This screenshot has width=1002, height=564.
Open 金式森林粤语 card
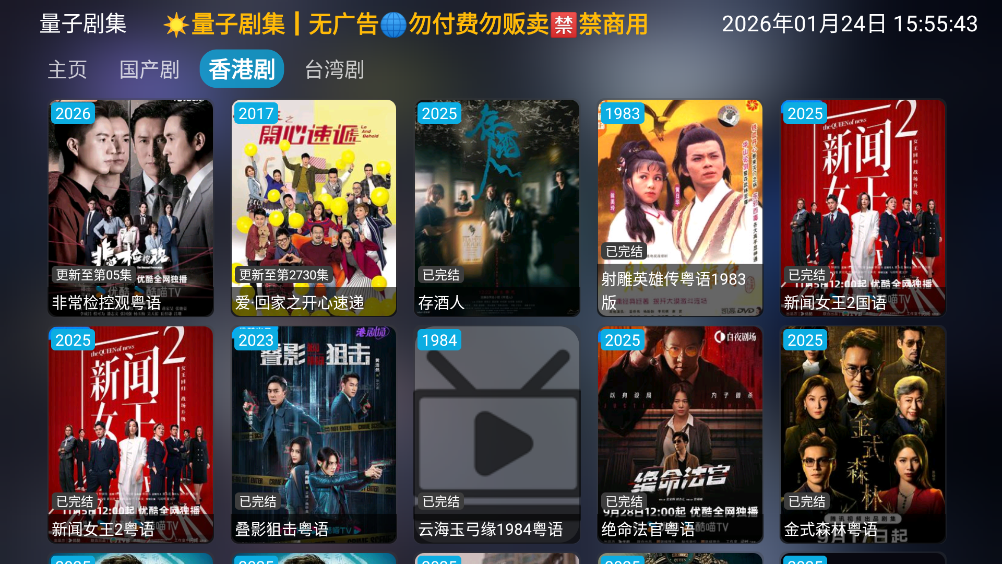pos(863,434)
